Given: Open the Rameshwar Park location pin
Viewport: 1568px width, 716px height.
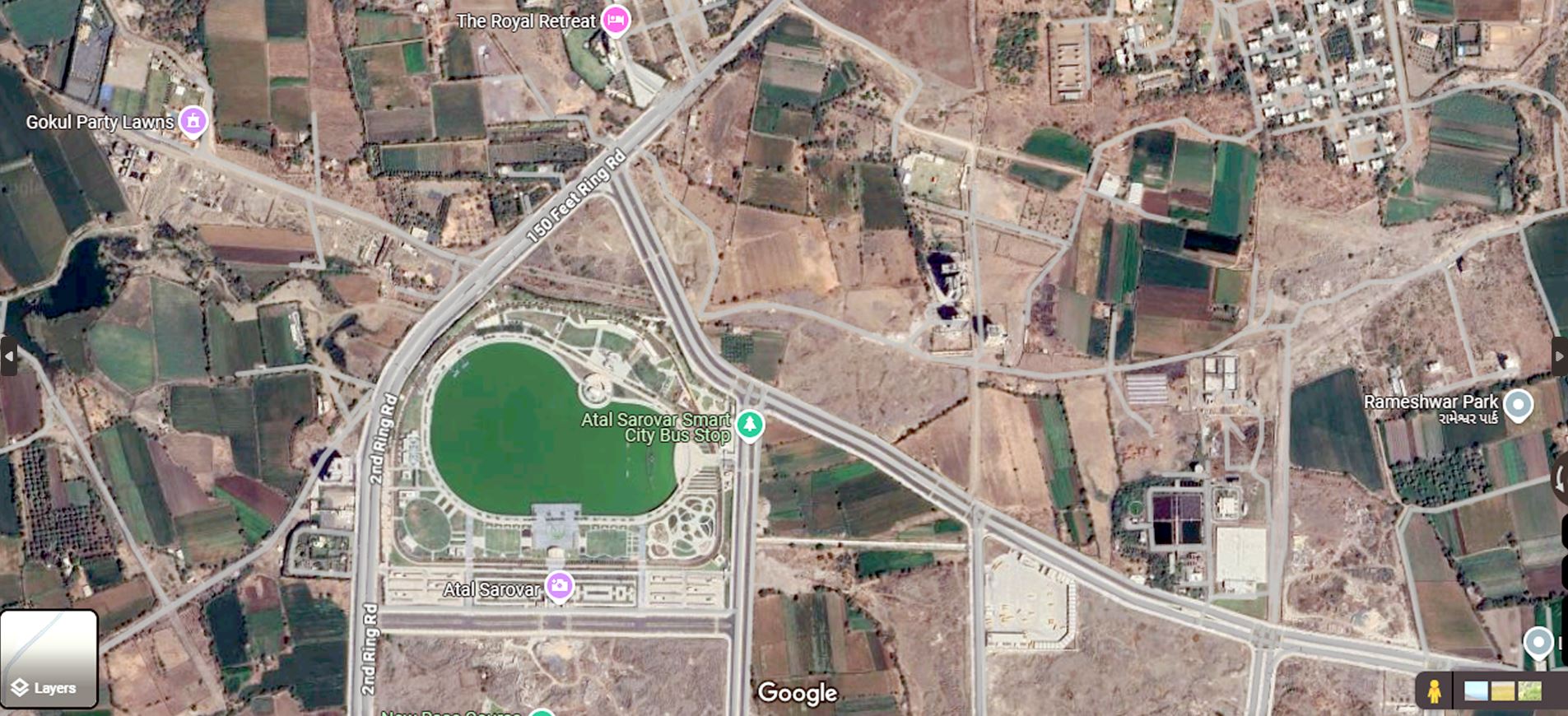Looking at the screenshot, I should [1518, 405].
